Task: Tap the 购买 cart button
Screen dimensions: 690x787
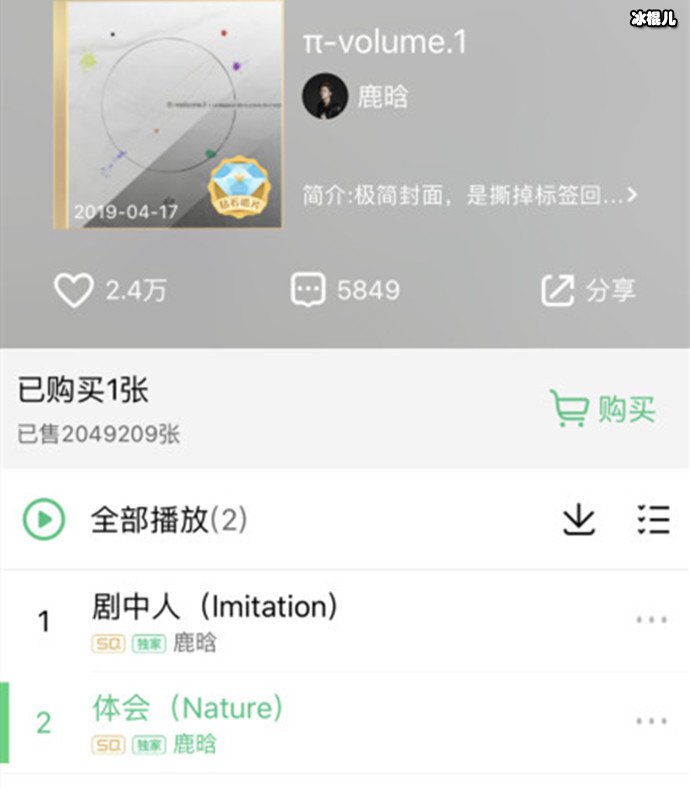Action: coord(603,410)
